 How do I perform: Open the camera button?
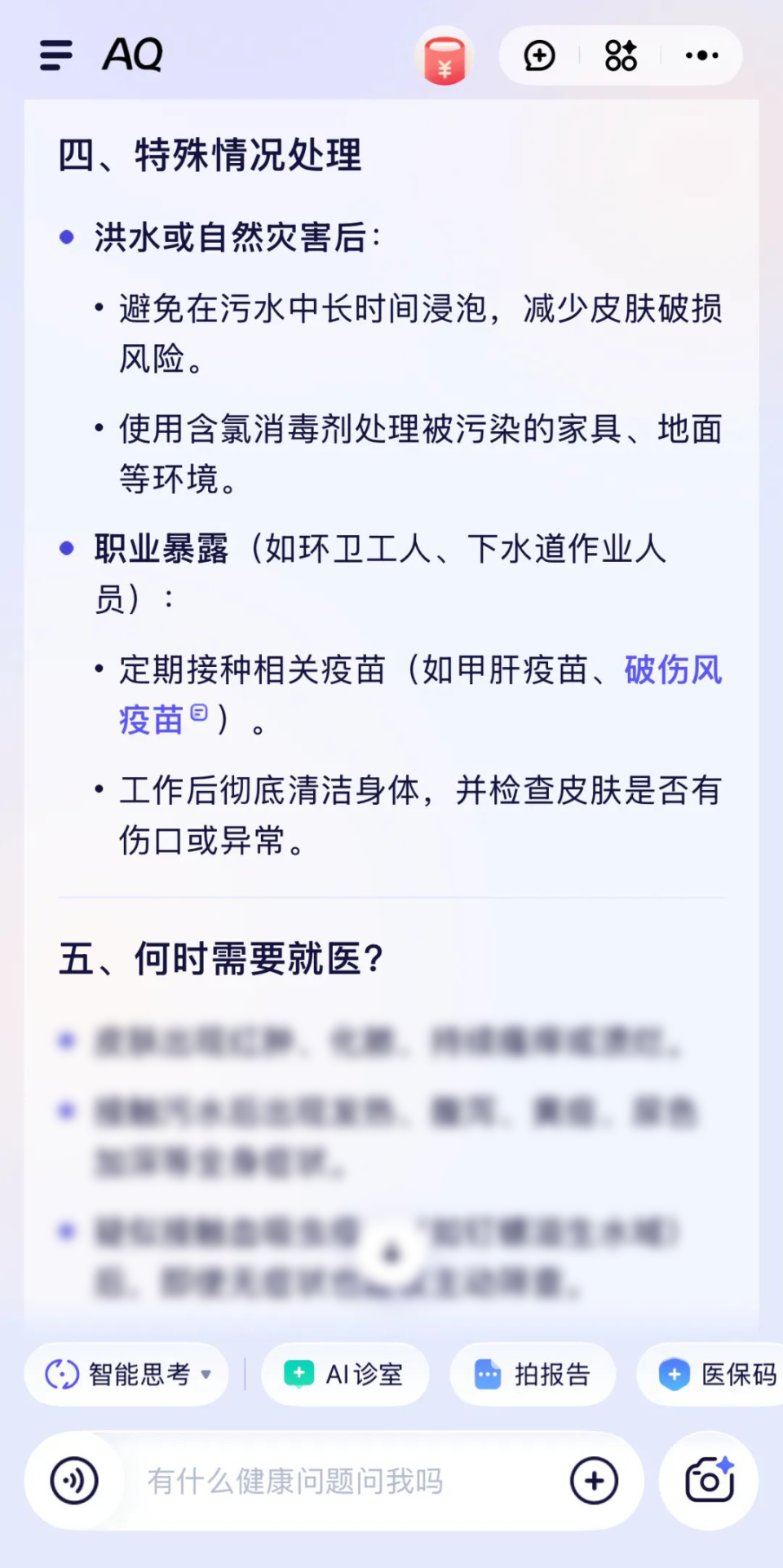pos(709,1480)
